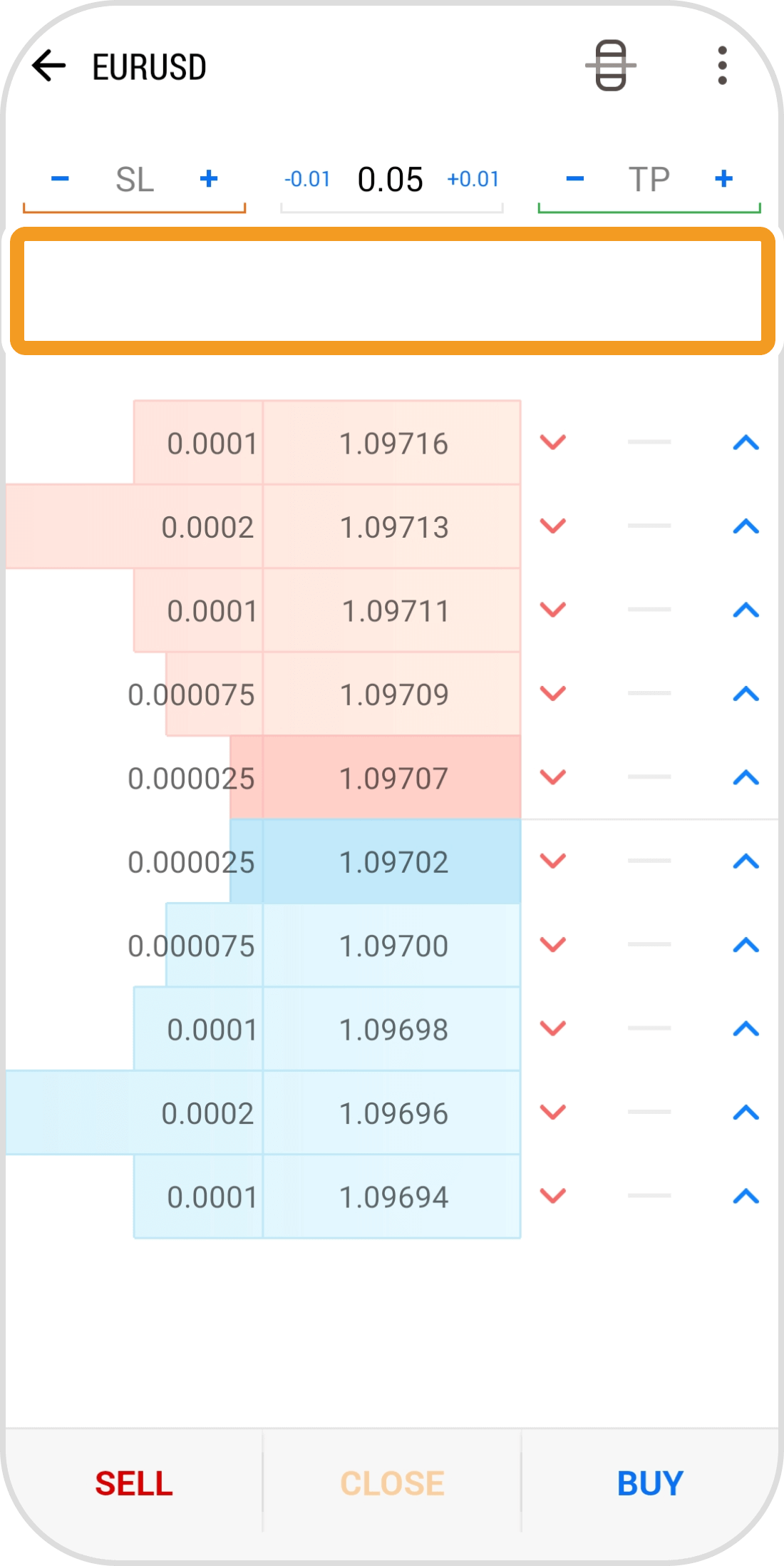Tap the BUY button
The height and width of the screenshot is (1566, 784).
[x=650, y=1483]
